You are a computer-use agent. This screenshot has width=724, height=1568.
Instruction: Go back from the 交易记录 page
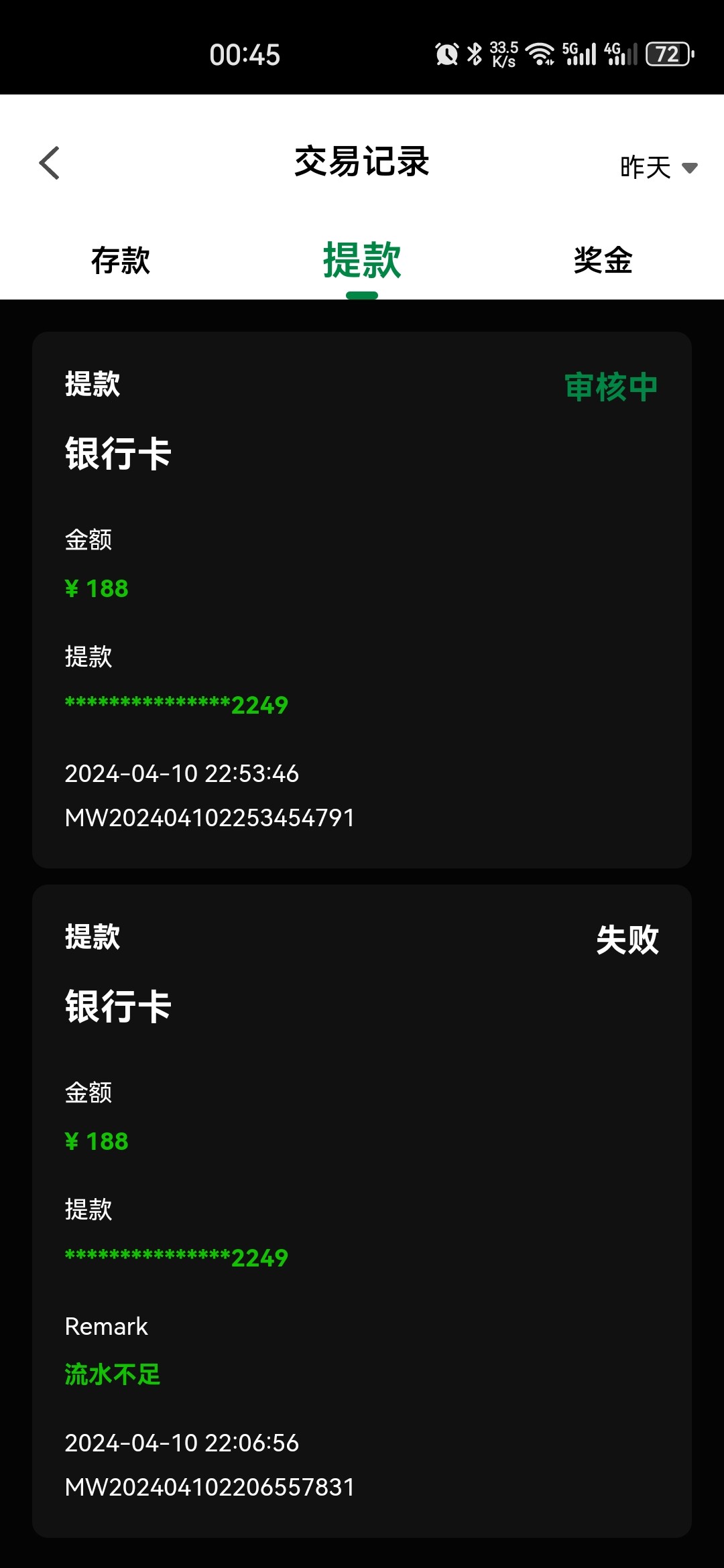point(50,163)
